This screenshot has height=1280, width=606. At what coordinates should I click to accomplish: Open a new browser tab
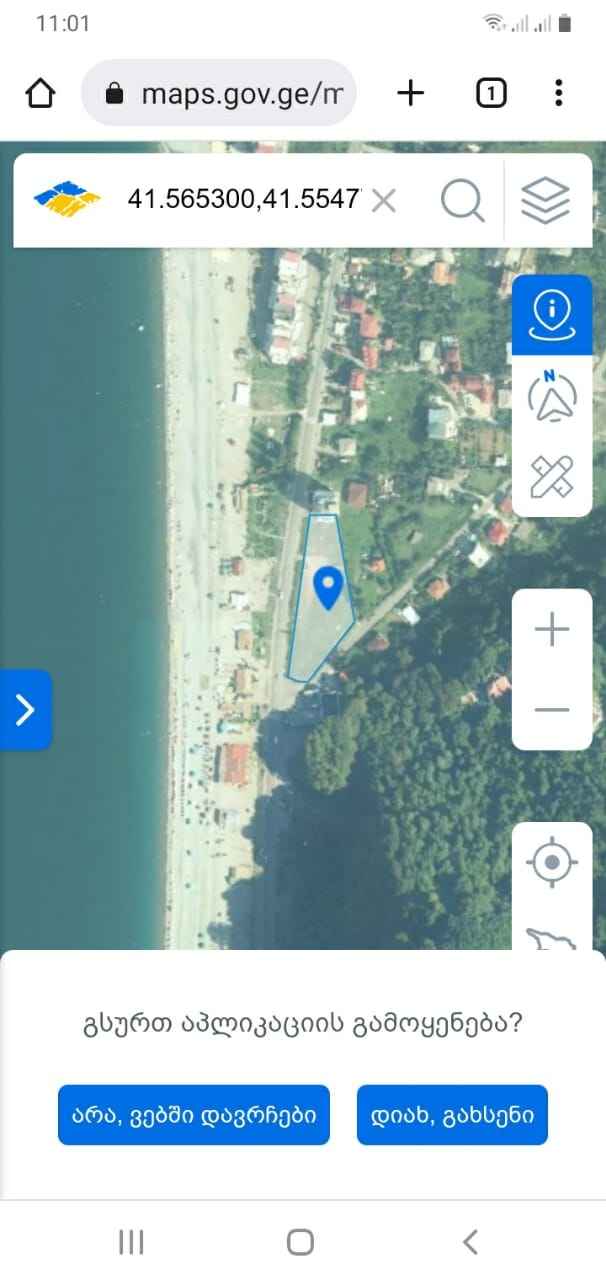(411, 93)
